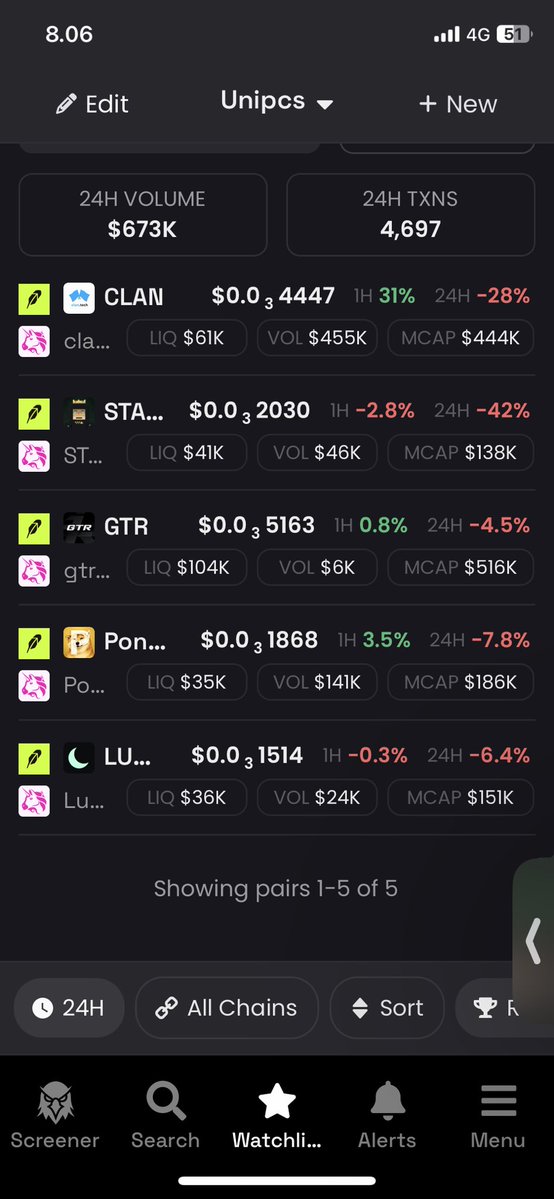This screenshot has height=1199, width=554.
Task: Open the All Chains filter
Action: (x=227, y=1008)
